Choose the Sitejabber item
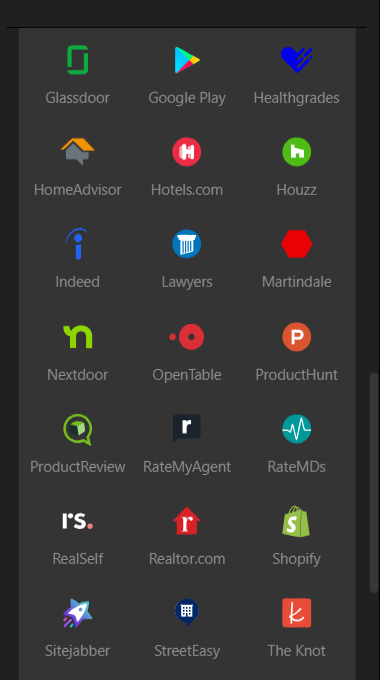Screen dimensions: 380x680 tap(78, 628)
